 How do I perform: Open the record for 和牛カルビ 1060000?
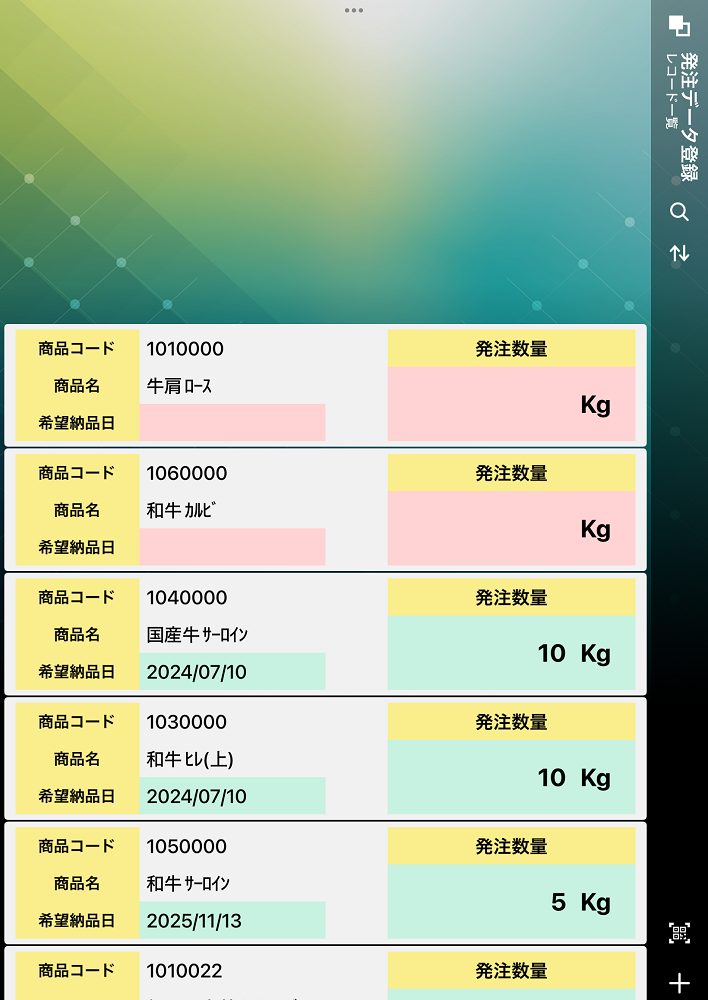326,509
